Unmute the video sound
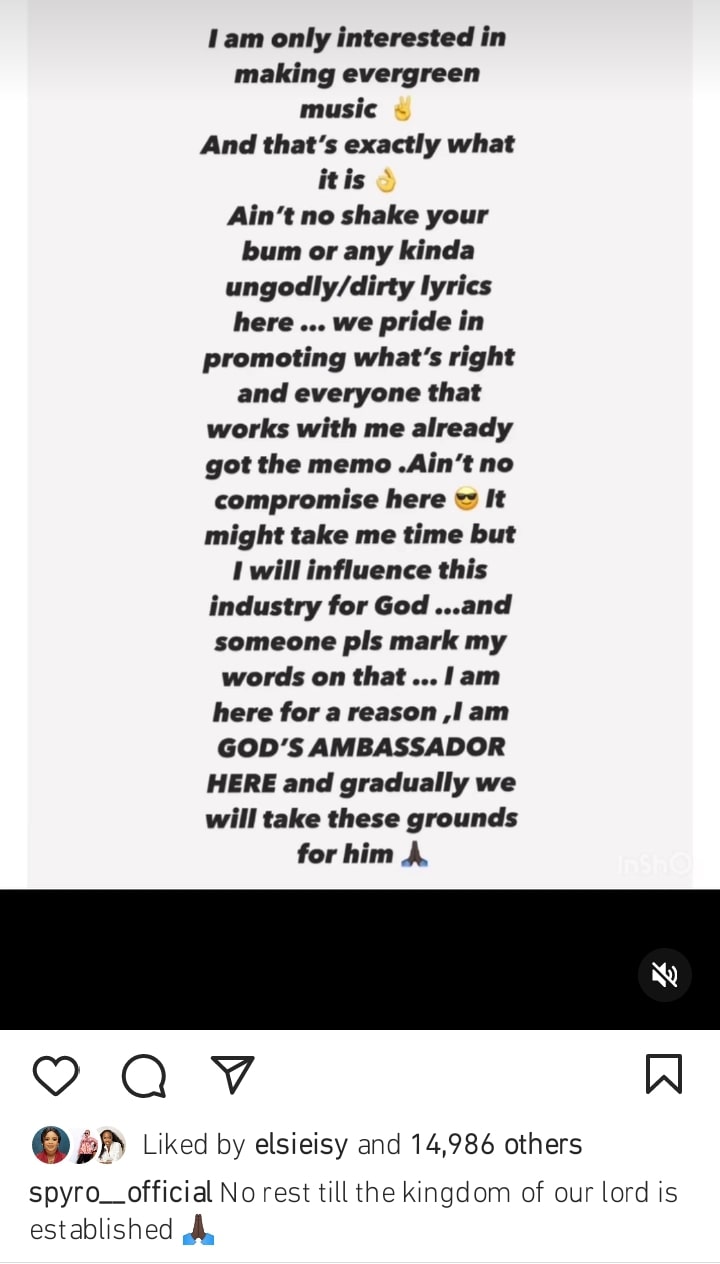 pos(665,975)
